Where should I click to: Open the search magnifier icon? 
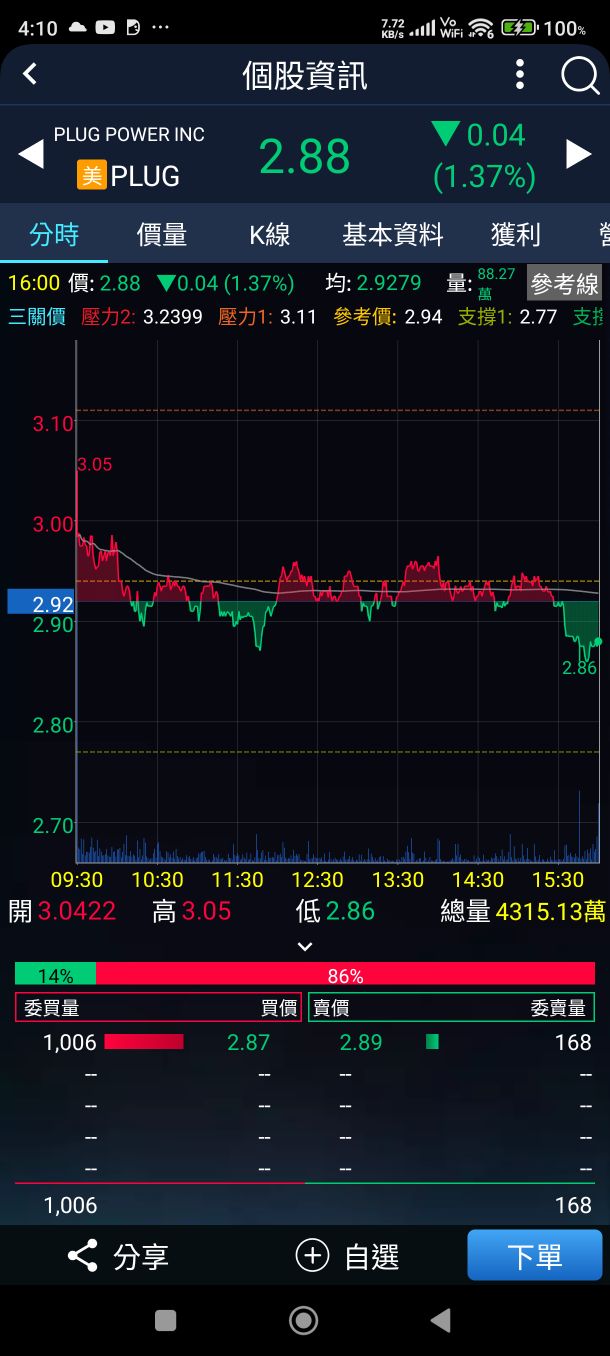(x=579, y=75)
